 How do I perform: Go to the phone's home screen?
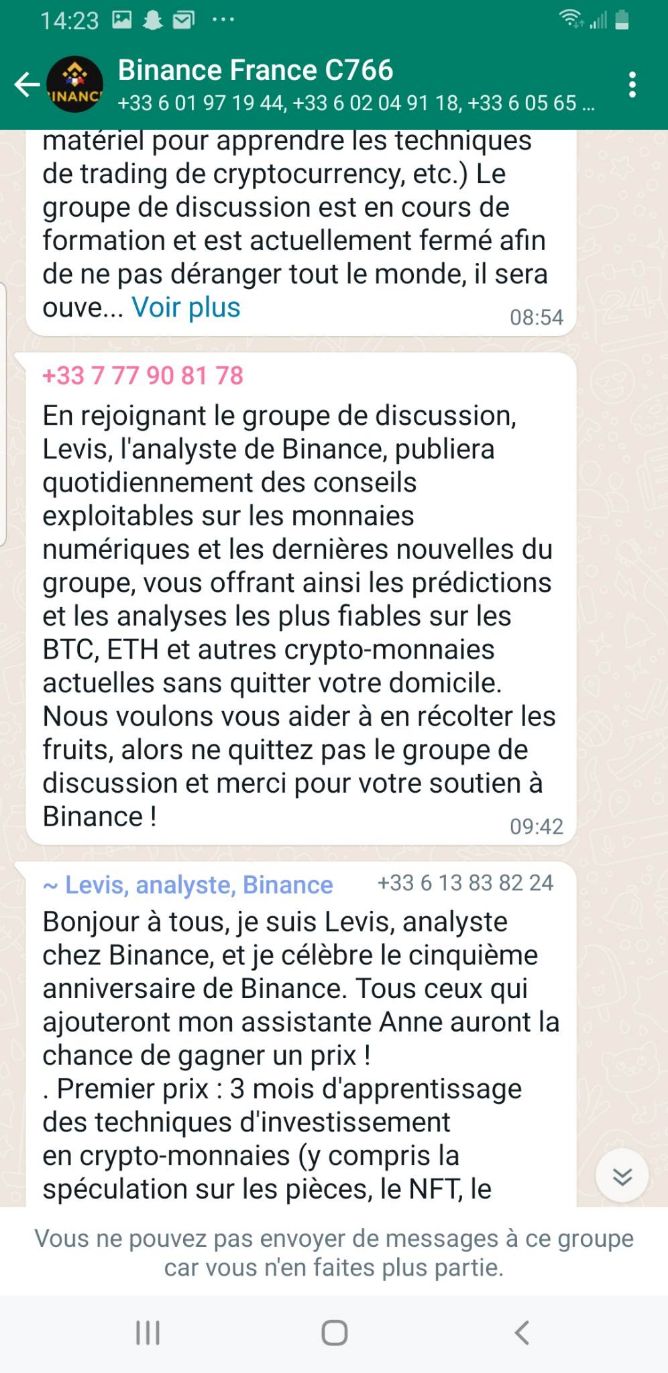(334, 1332)
